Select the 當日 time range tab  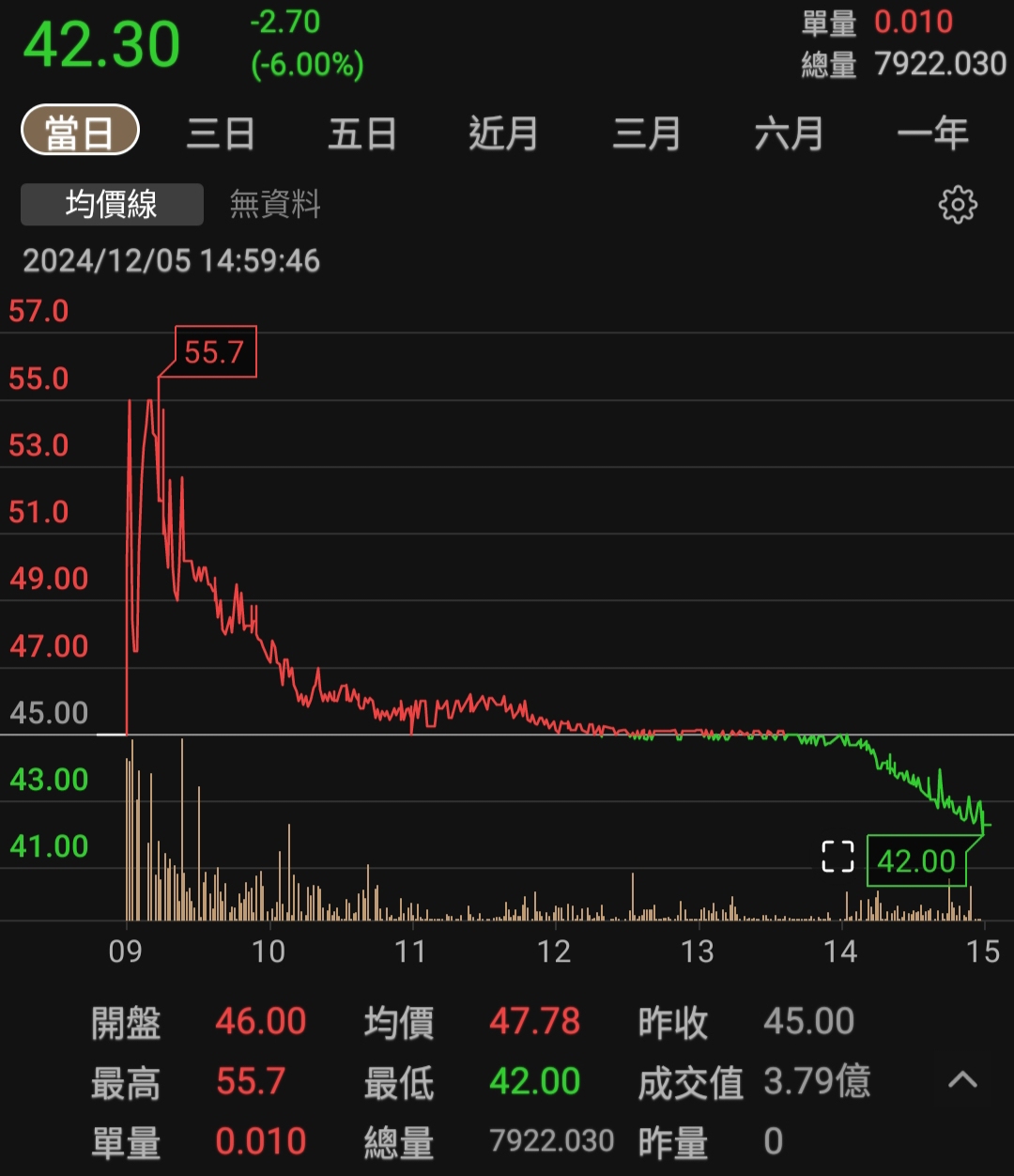[x=80, y=132]
